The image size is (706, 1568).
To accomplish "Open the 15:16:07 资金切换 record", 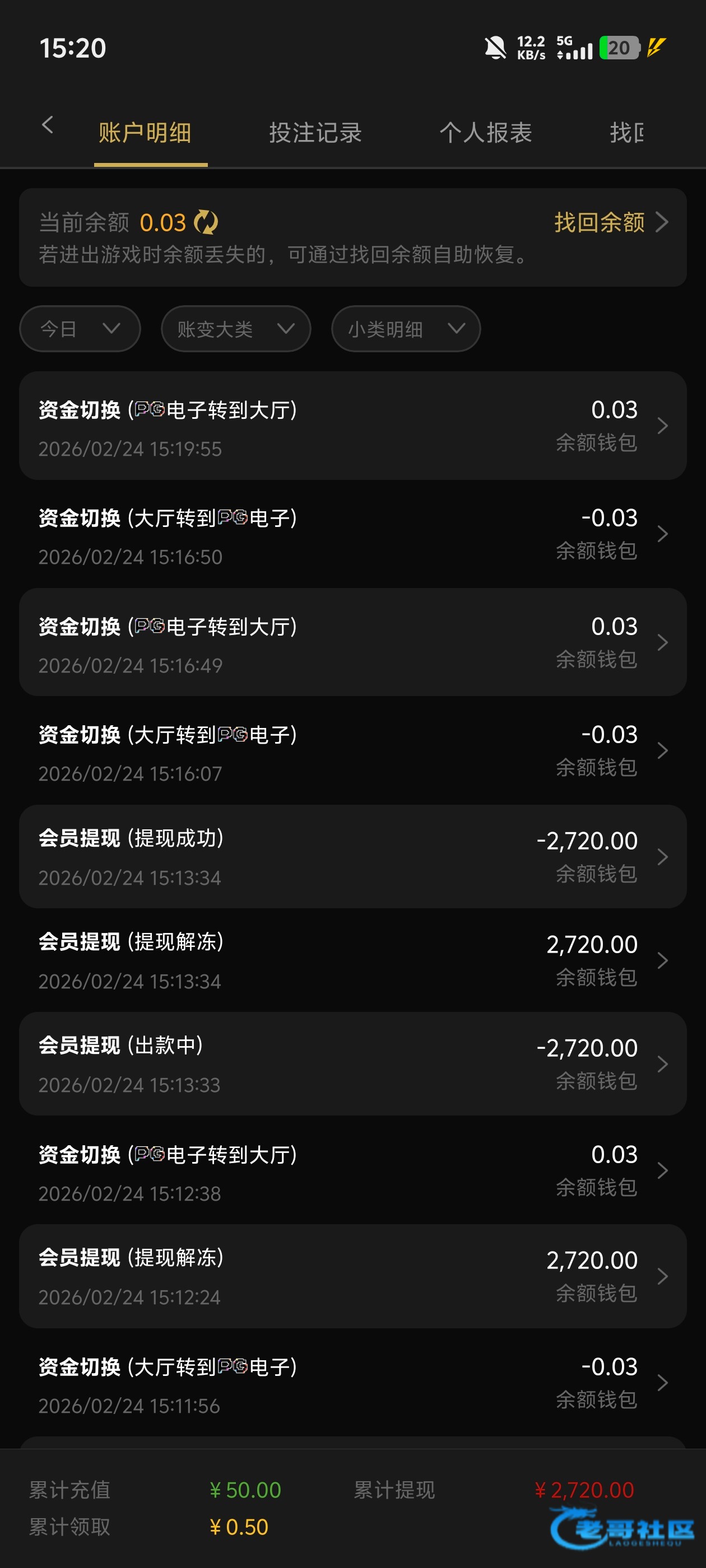I will [352, 751].
